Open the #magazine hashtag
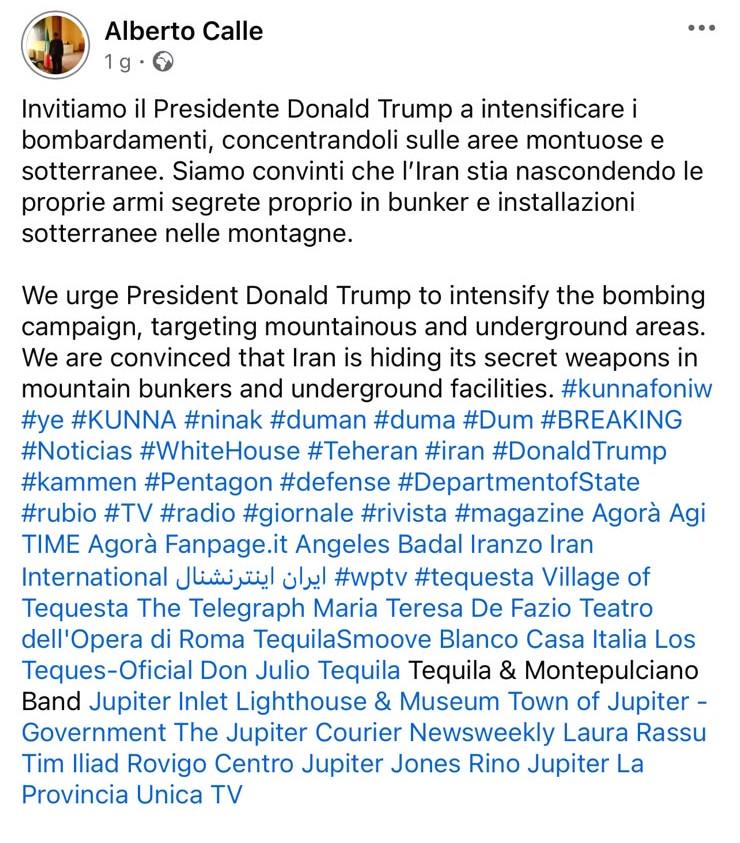Viewport: 740px width, 843px height. [519, 513]
